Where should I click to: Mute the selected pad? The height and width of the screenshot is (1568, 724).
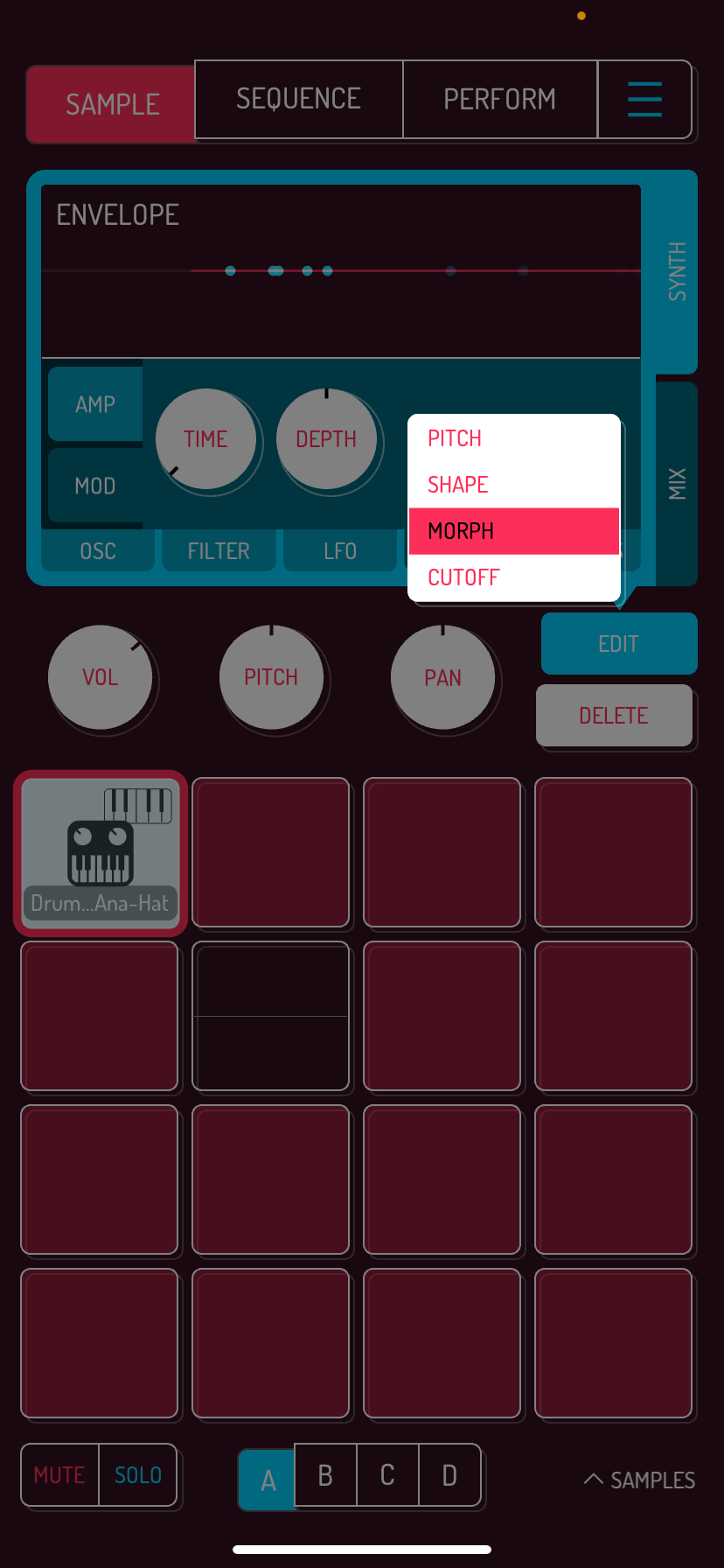59,1475
